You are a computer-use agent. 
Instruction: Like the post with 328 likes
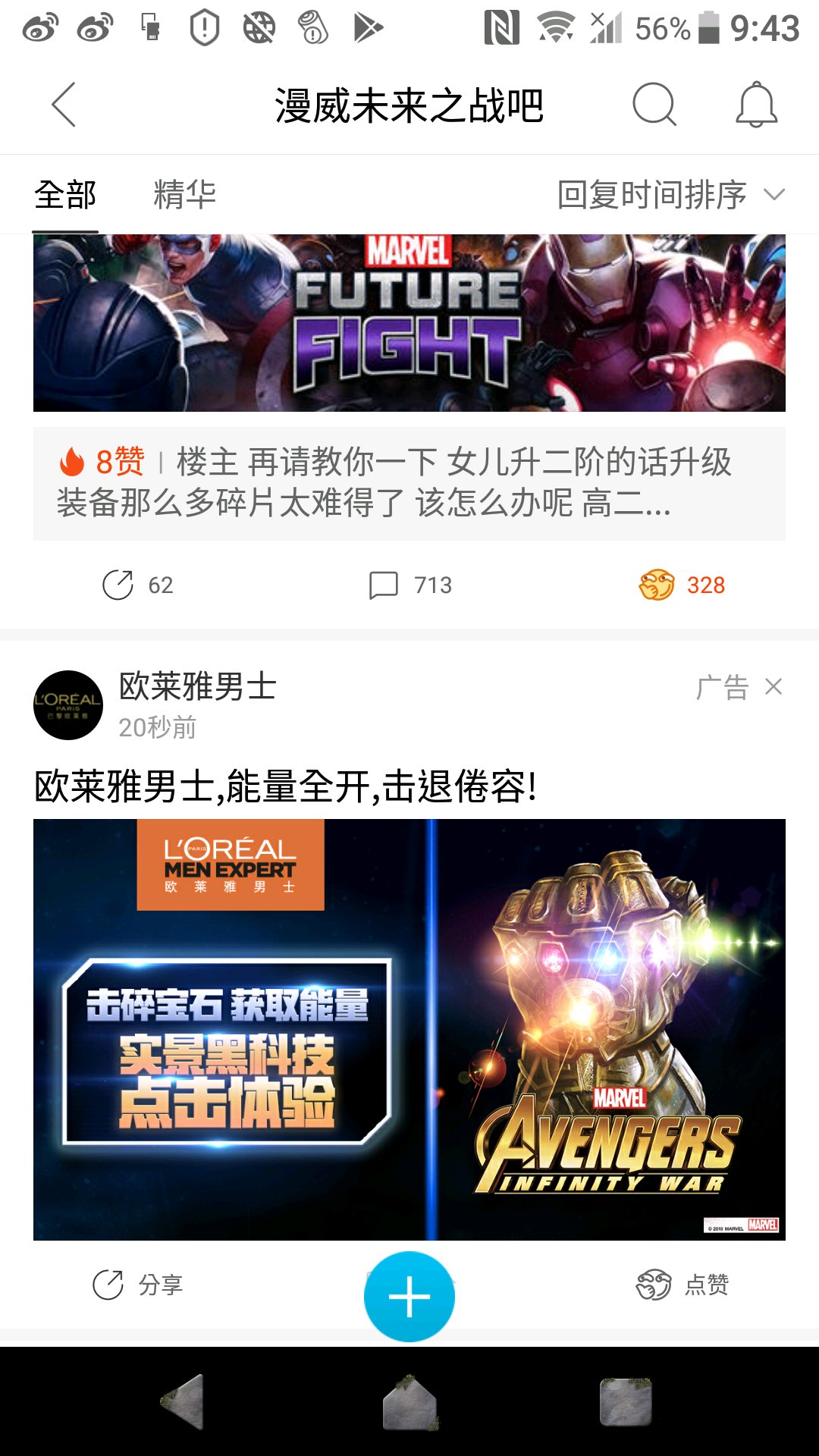point(682,585)
